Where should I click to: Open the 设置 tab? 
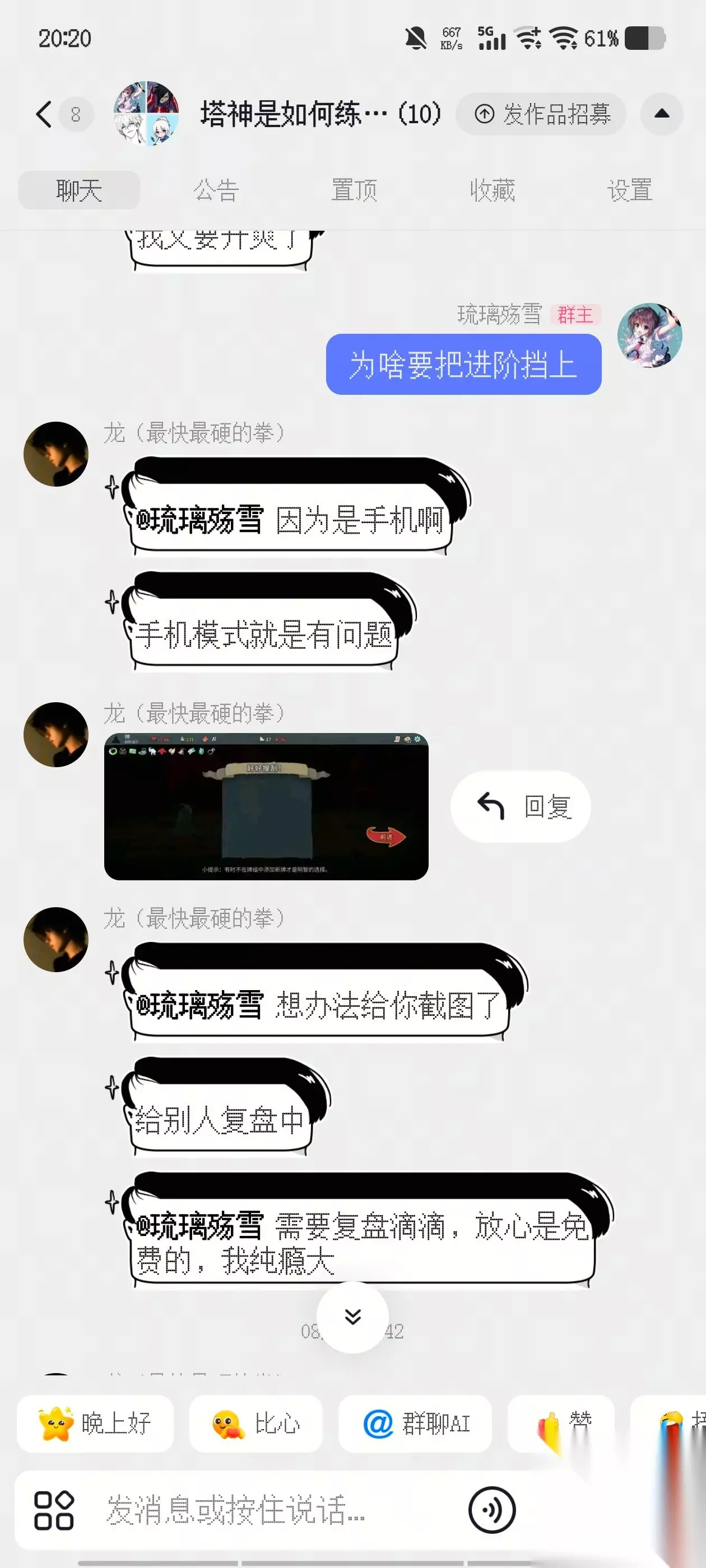click(630, 190)
